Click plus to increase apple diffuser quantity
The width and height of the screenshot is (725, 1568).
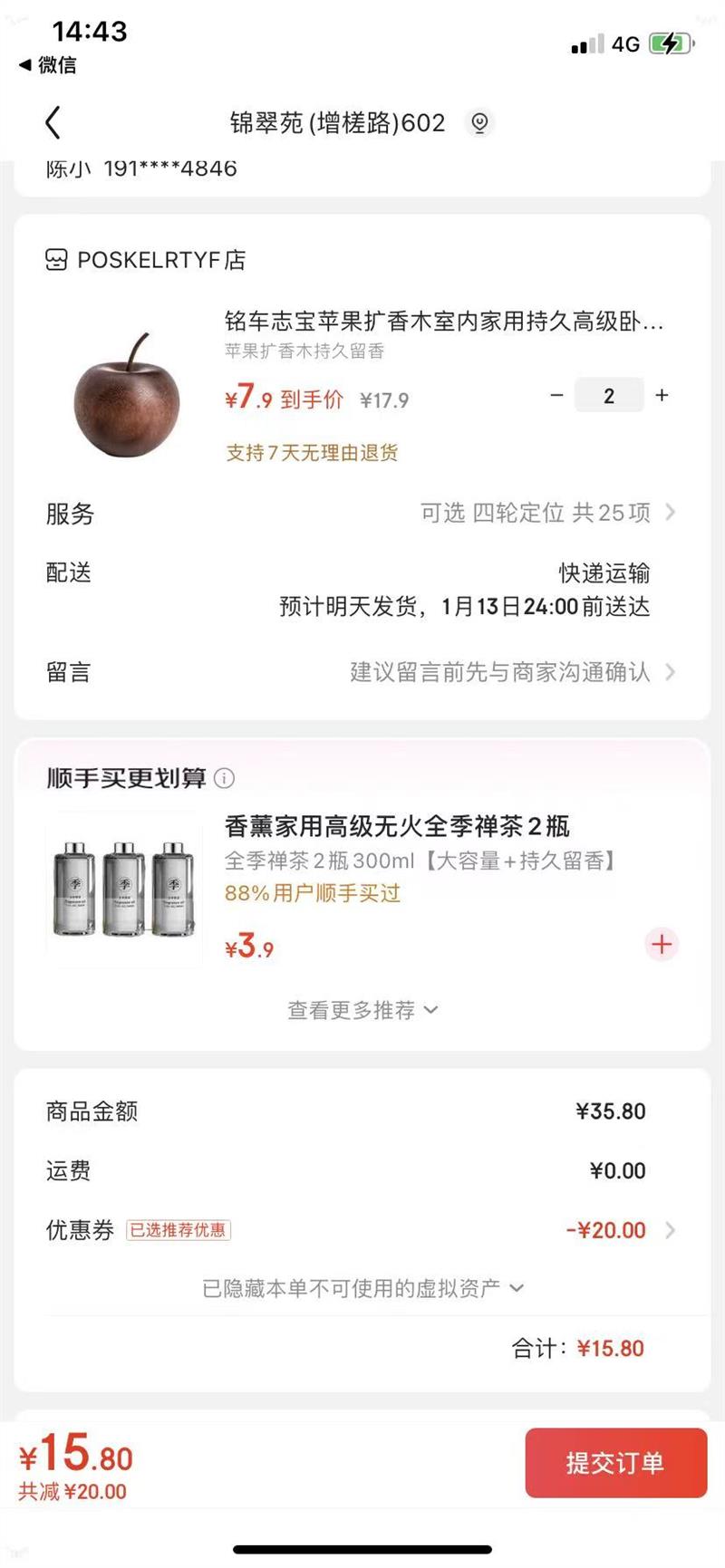pyautogui.click(x=662, y=395)
